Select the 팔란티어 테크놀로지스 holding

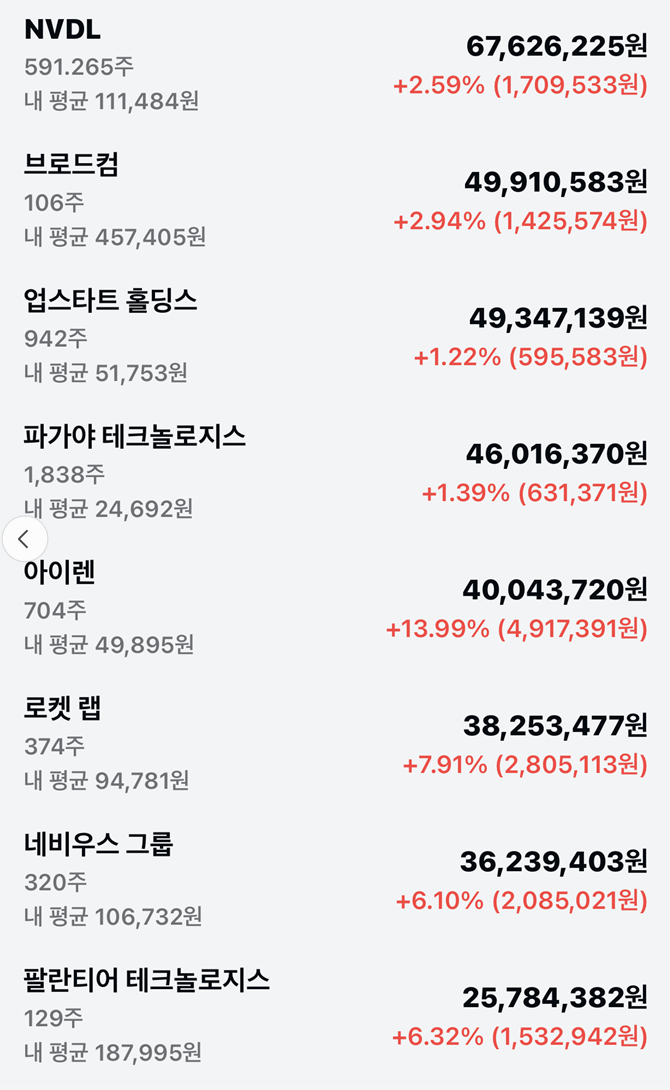coord(335,1016)
